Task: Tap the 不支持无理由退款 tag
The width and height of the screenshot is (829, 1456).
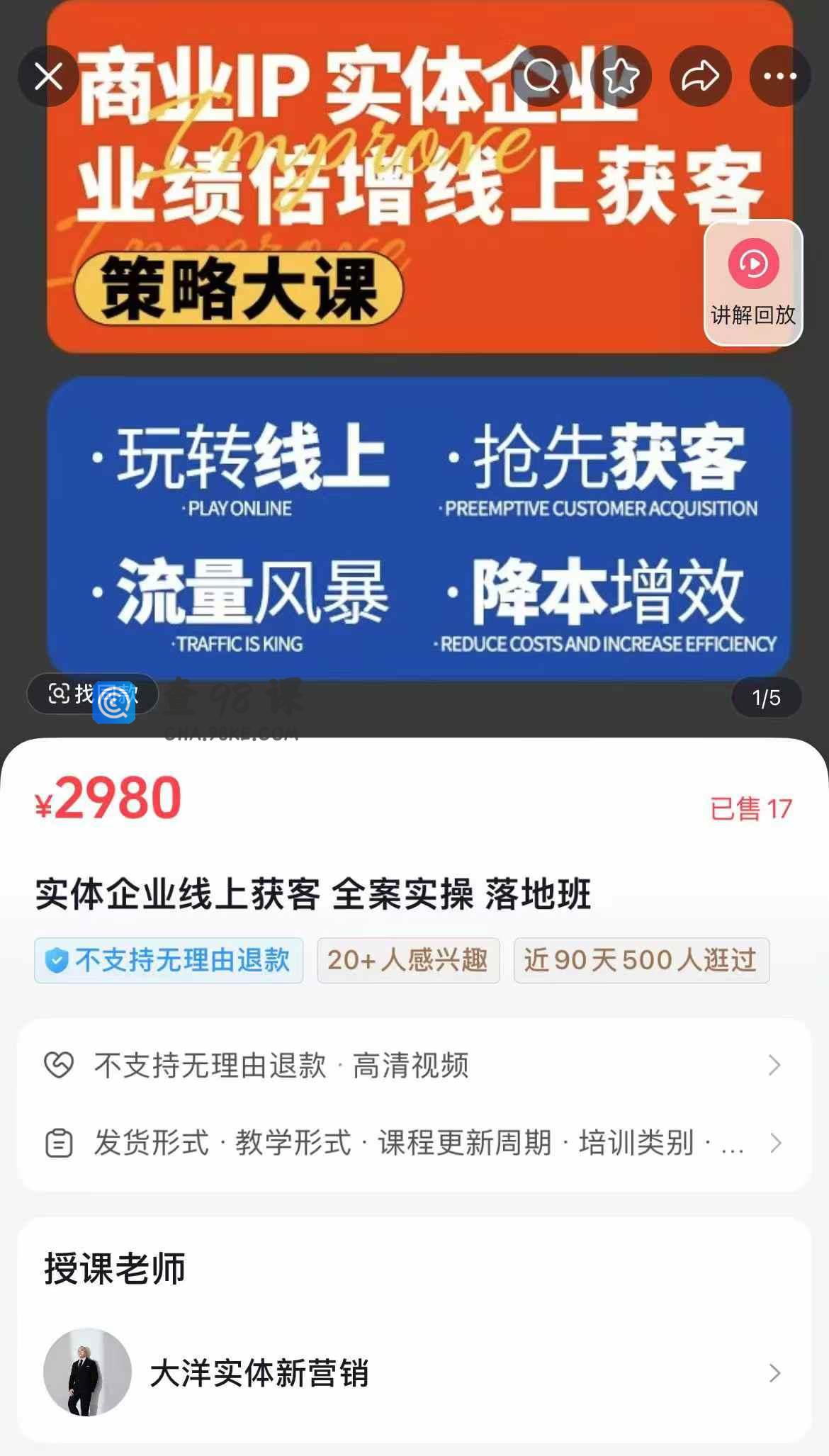Action: pyautogui.click(x=169, y=960)
